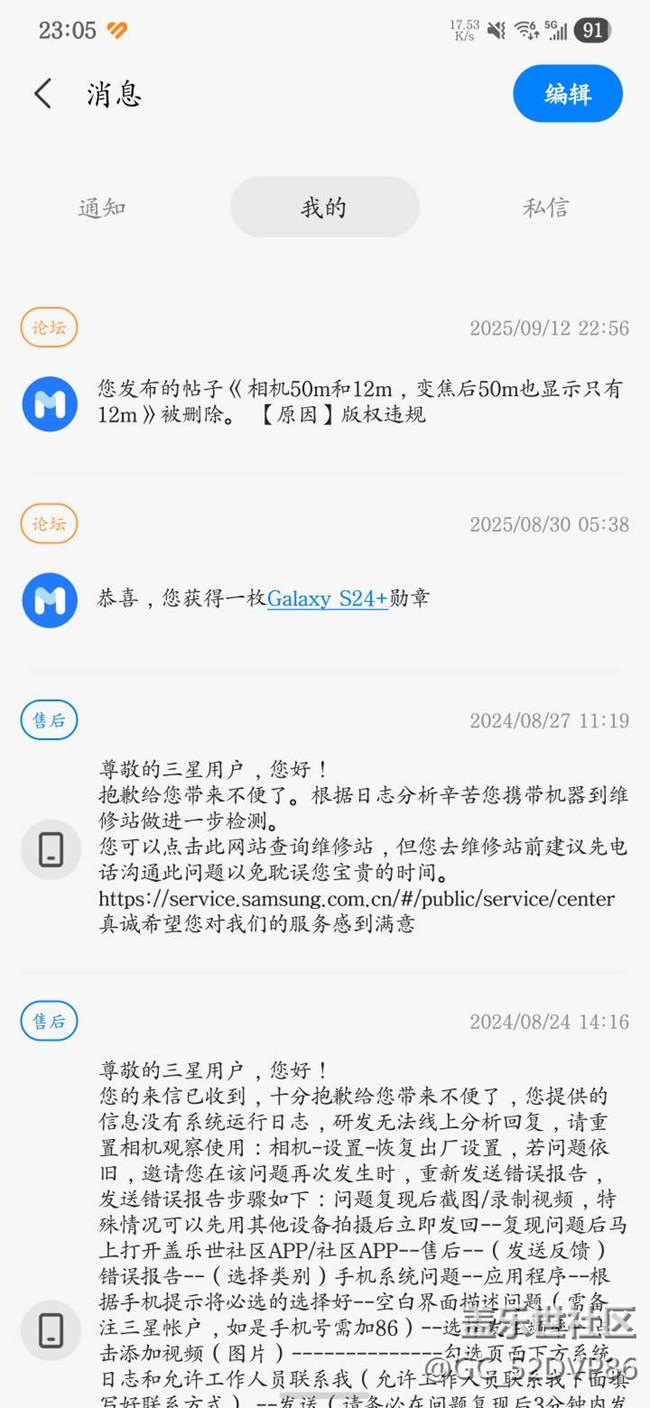This screenshot has height=1408, width=650.
Task: Open the 售后 message dated 2024/08/27
Action: [x=325, y=820]
